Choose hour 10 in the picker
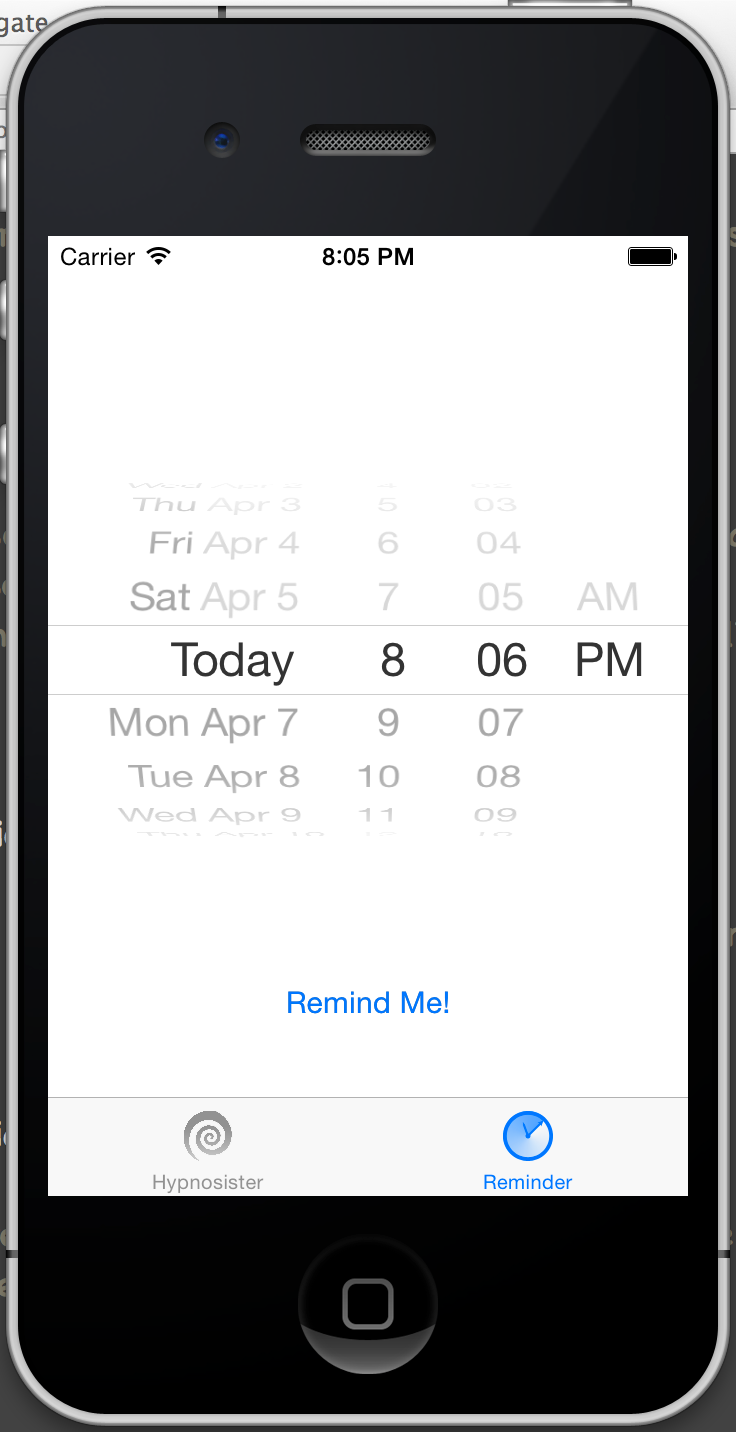This screenshot has height=1432, width=736. 379,776
